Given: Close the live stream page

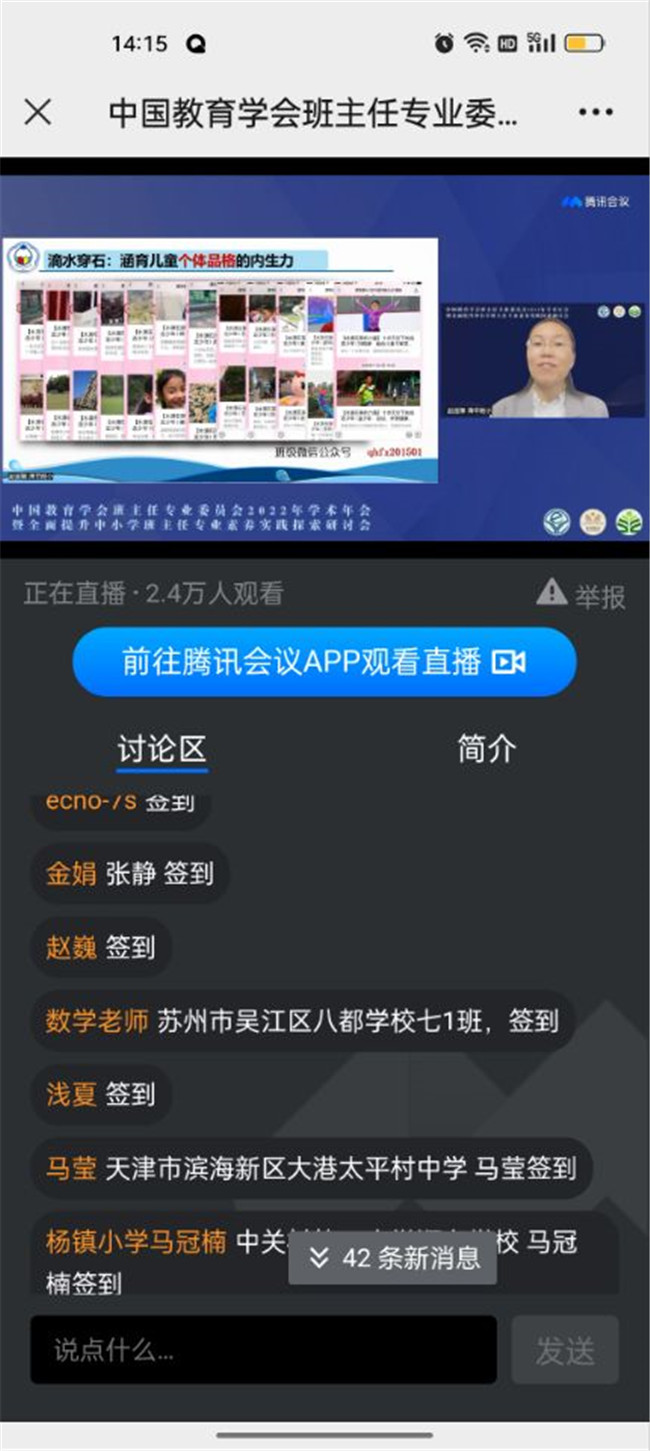Looking at the screenshot, I should click(37, 112).
